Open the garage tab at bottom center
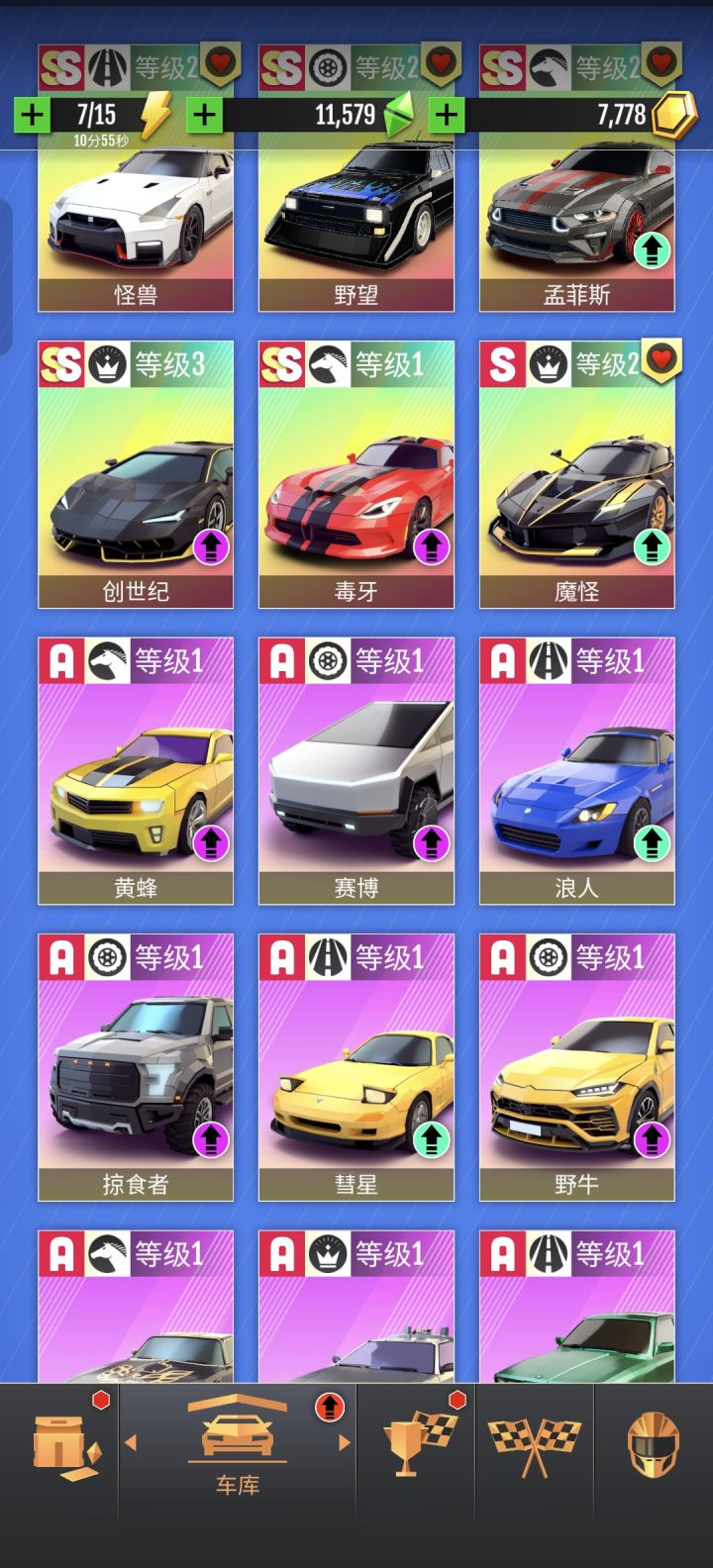The width and height of the screenshot is (713, 1568). [238, 1445]
